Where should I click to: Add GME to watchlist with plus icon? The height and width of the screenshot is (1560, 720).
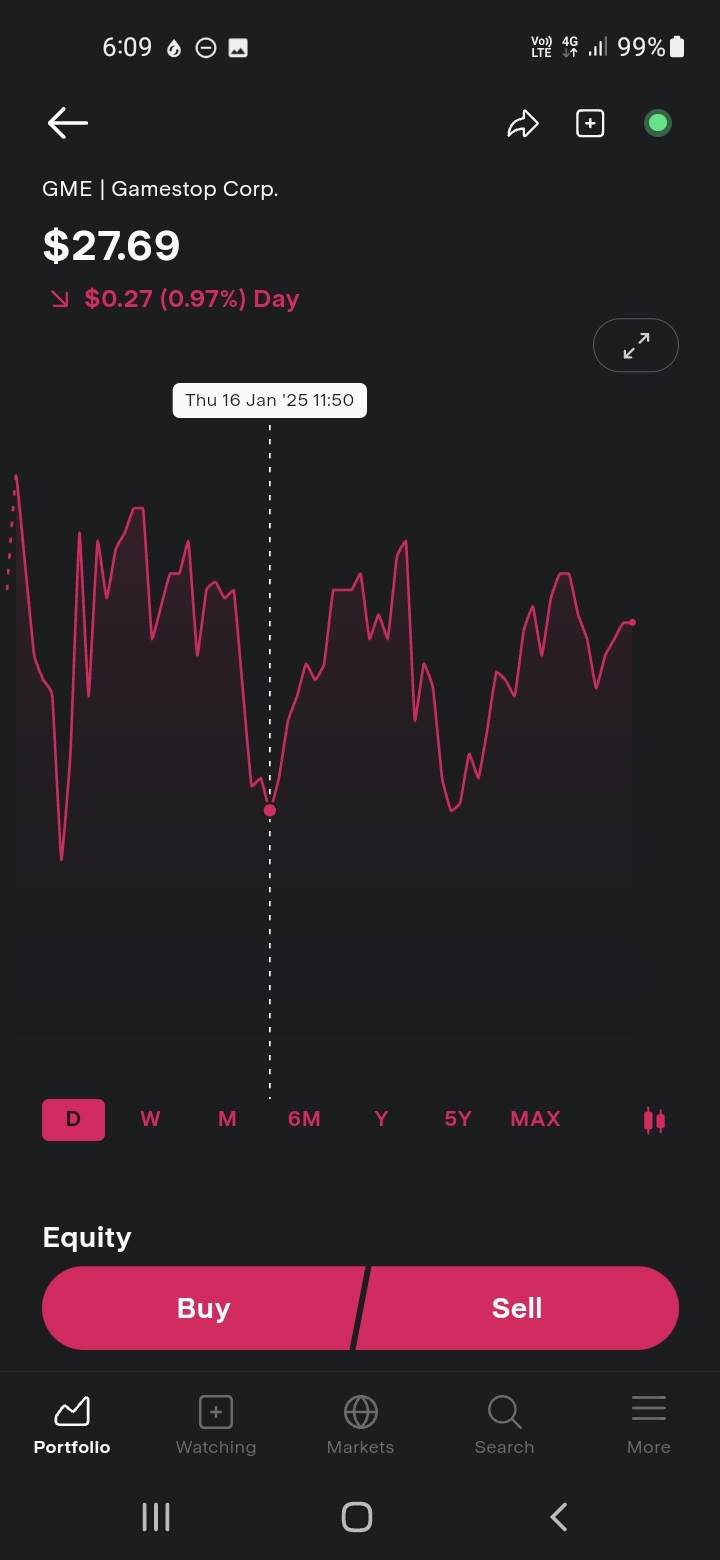(590, 123)
